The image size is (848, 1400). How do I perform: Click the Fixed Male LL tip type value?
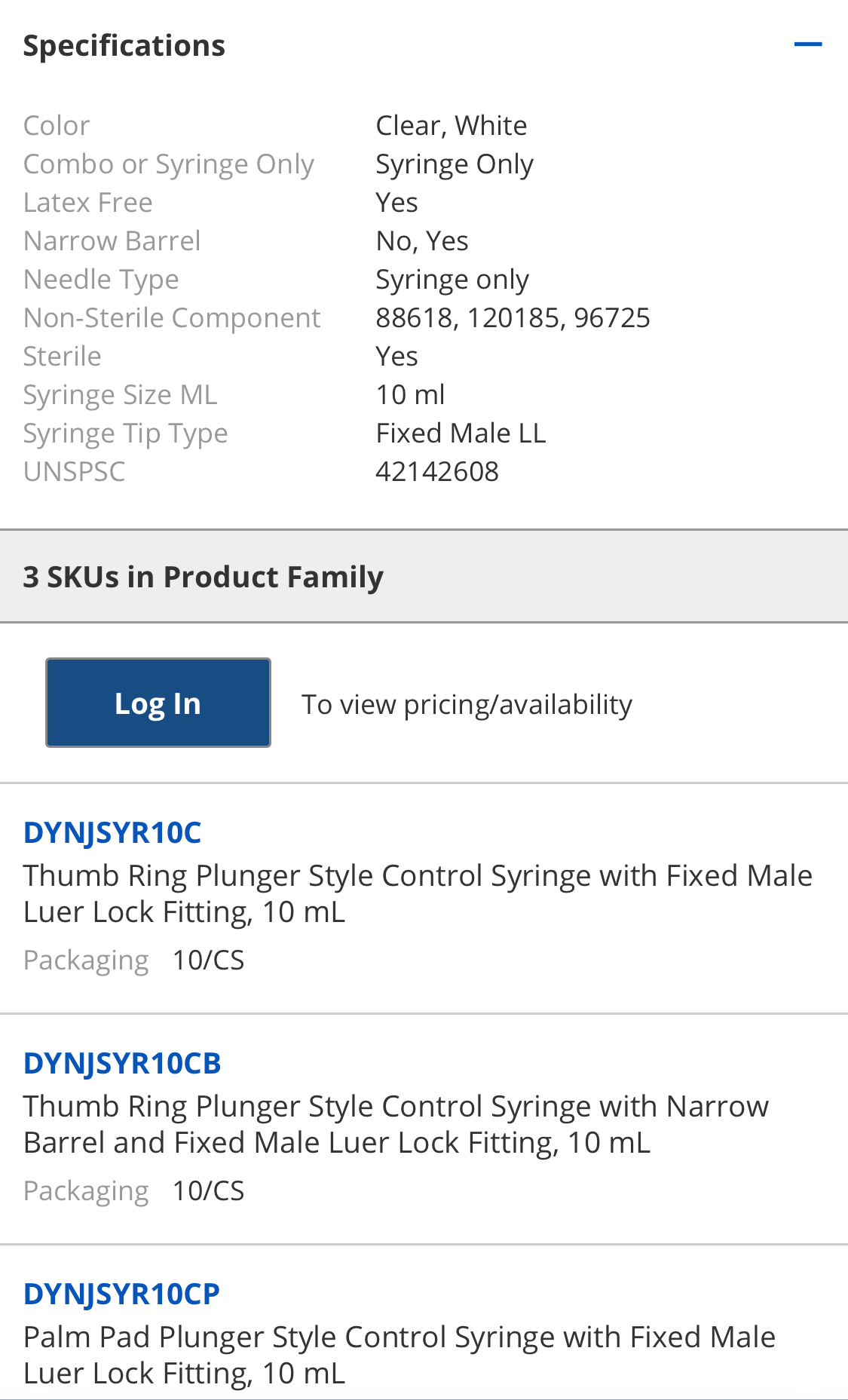(461, 432)
